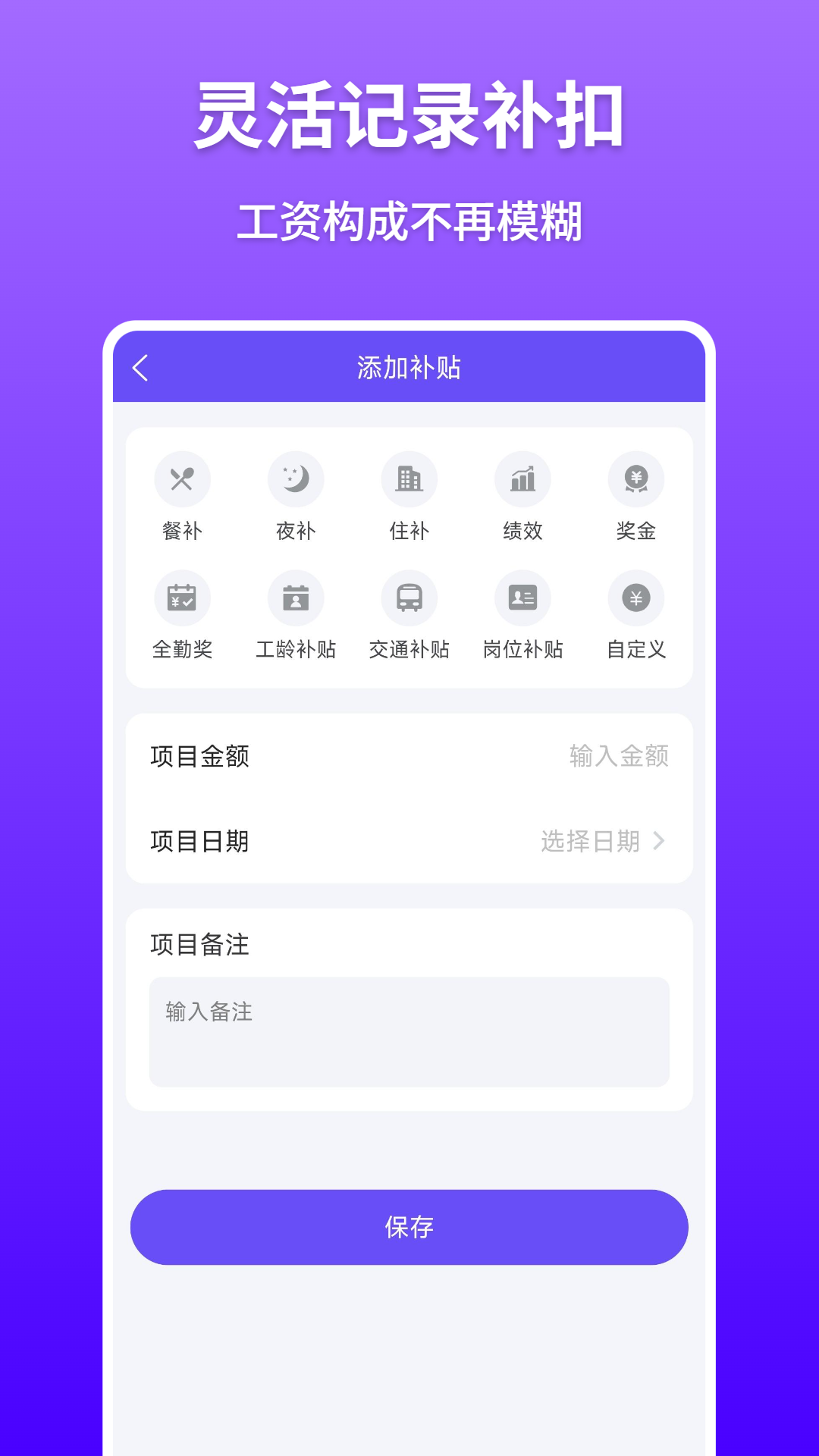
Task: Open 选择日期 to pick a date
Action: coord(591,840)
